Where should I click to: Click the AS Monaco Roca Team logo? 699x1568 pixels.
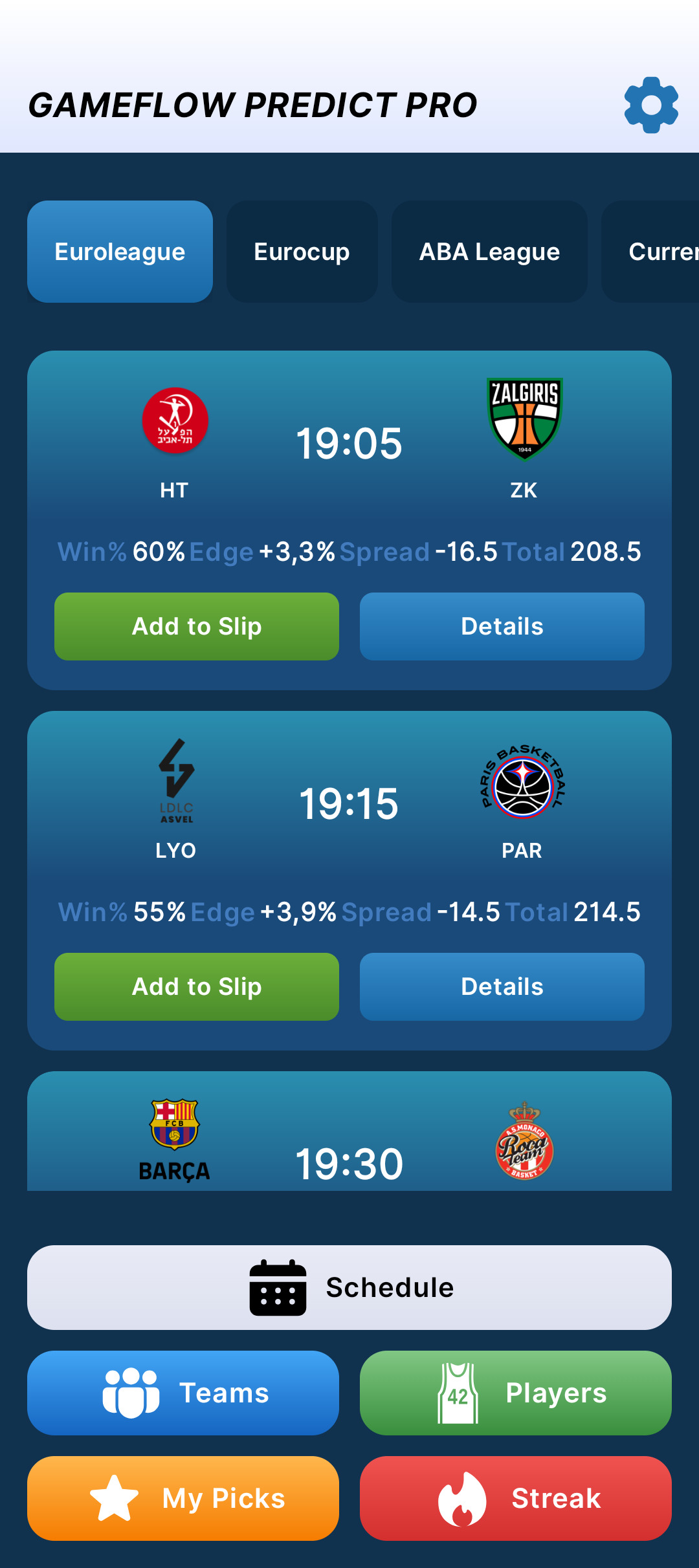tap(524, 1140)
